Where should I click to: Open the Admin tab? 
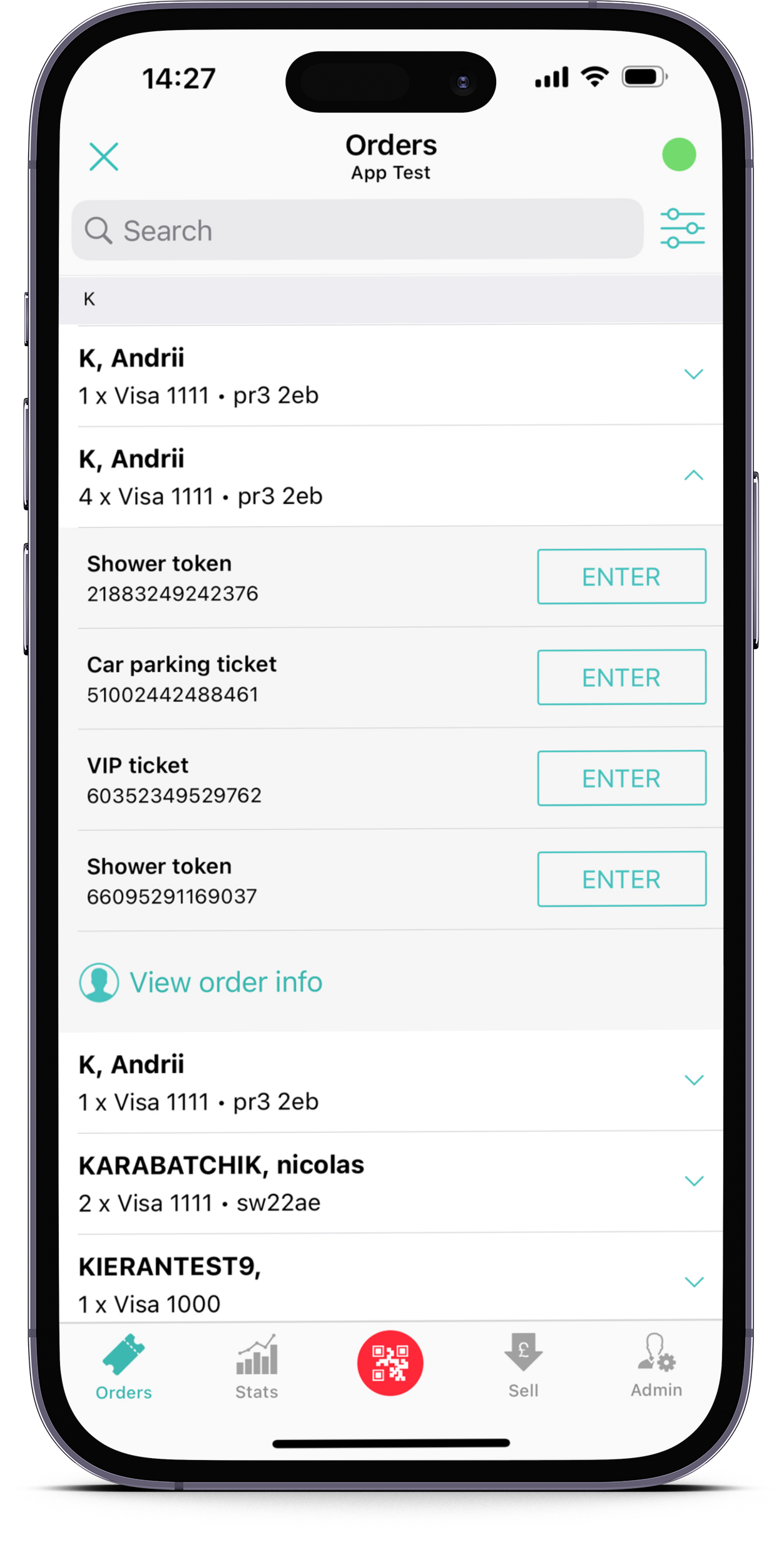[x=656, y=1366]
